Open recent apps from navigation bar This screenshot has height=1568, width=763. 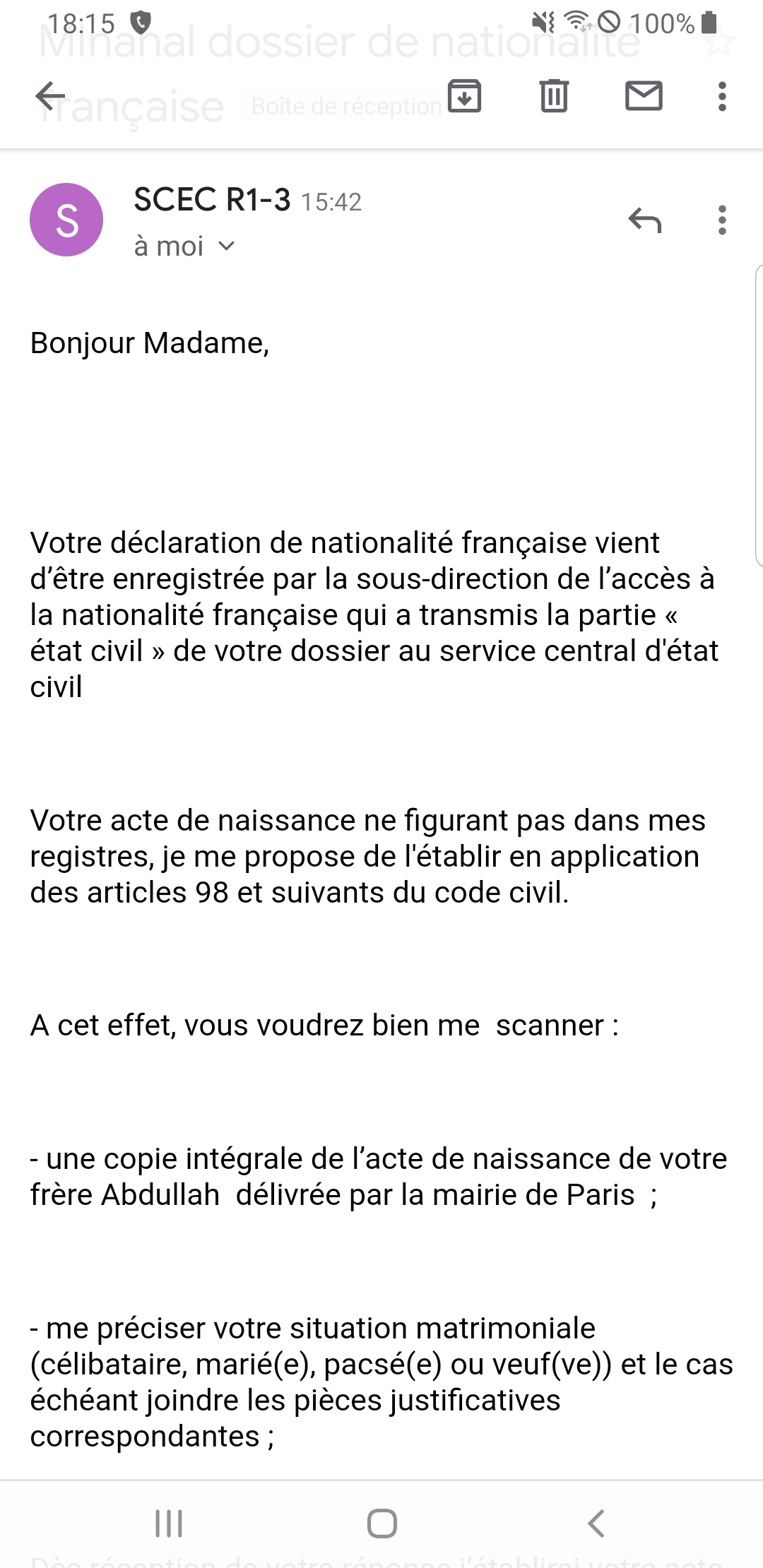[x=169, y=1524]
